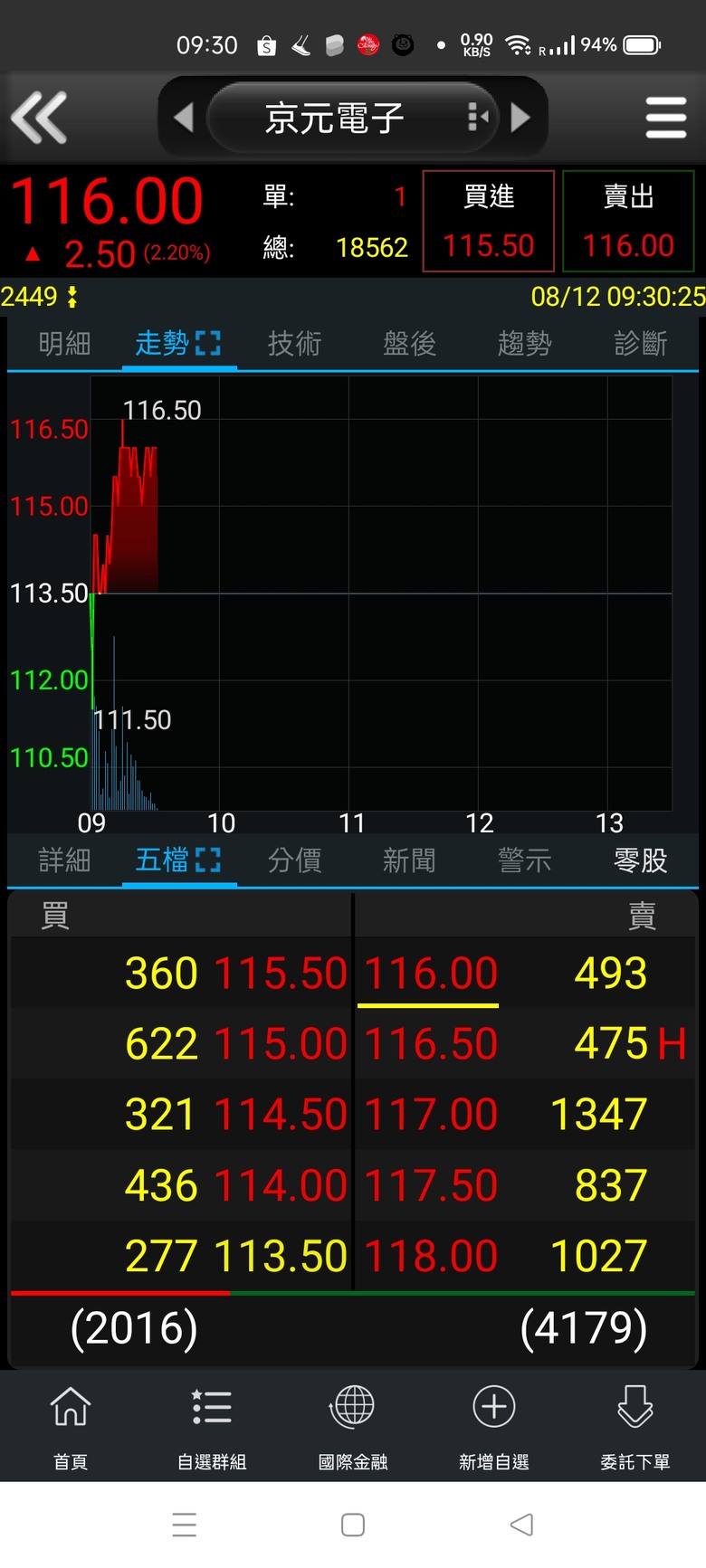This screenshot has width=706, height=1568.
Task: Open the 分價 tab
Action: (294, 860)
